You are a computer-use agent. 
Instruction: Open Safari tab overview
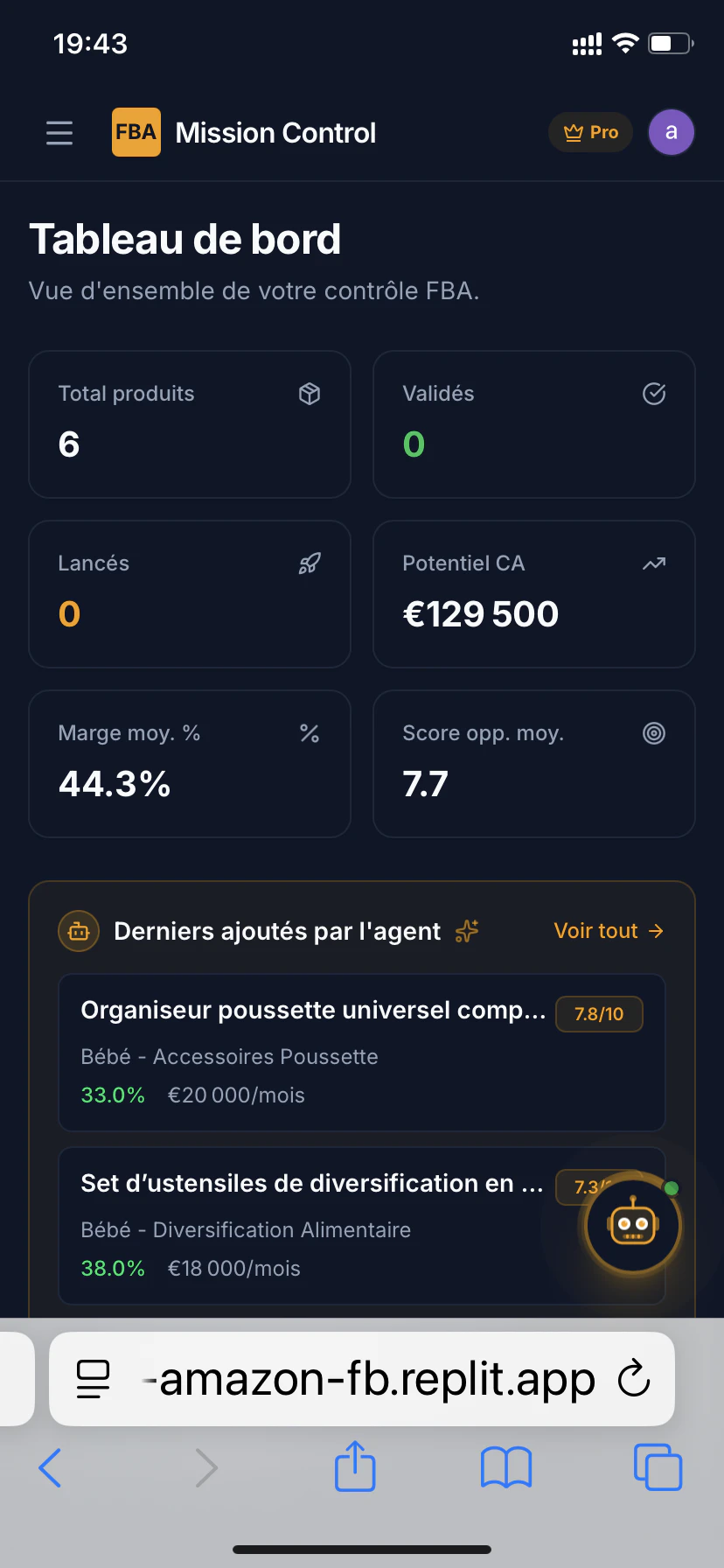tap(658, 1468)
